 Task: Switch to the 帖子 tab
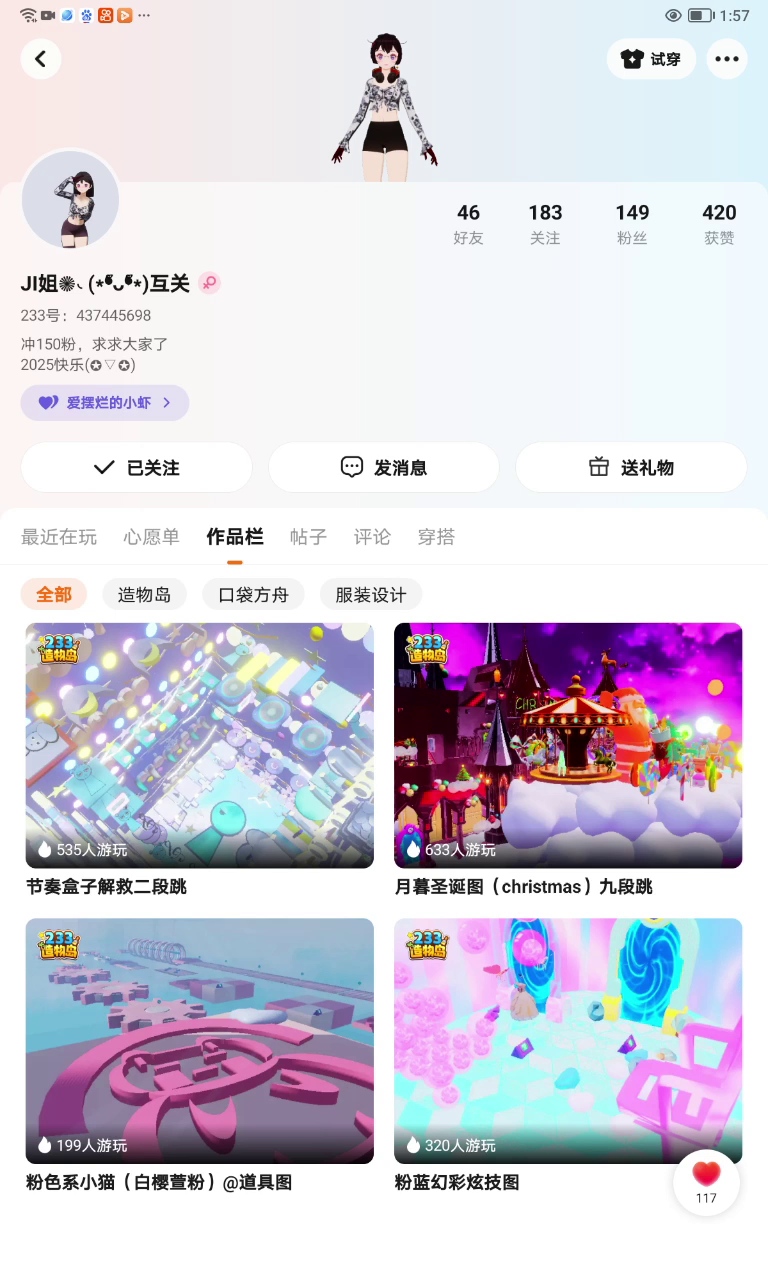[x=308, y=537]
